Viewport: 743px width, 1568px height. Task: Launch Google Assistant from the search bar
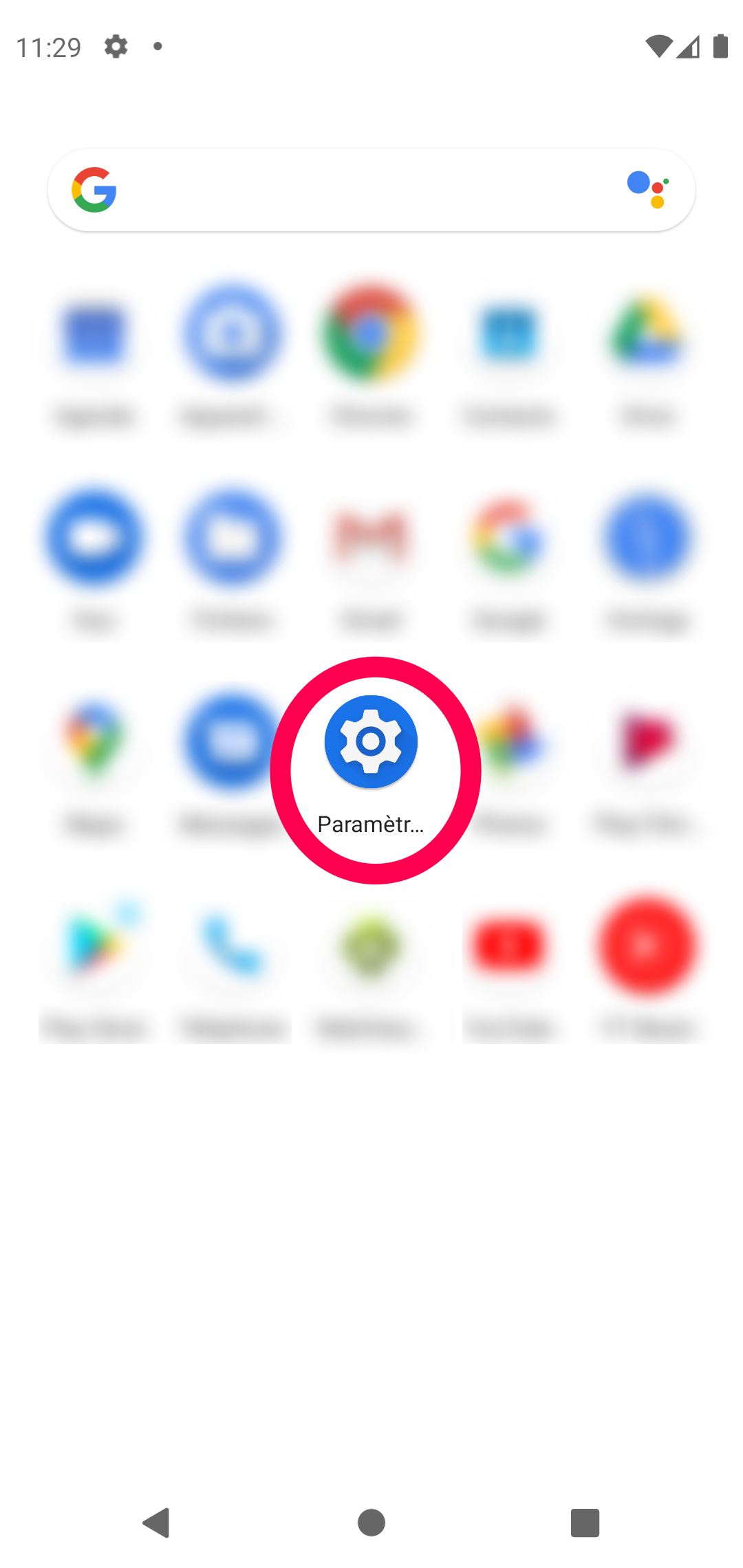(648, 189)
